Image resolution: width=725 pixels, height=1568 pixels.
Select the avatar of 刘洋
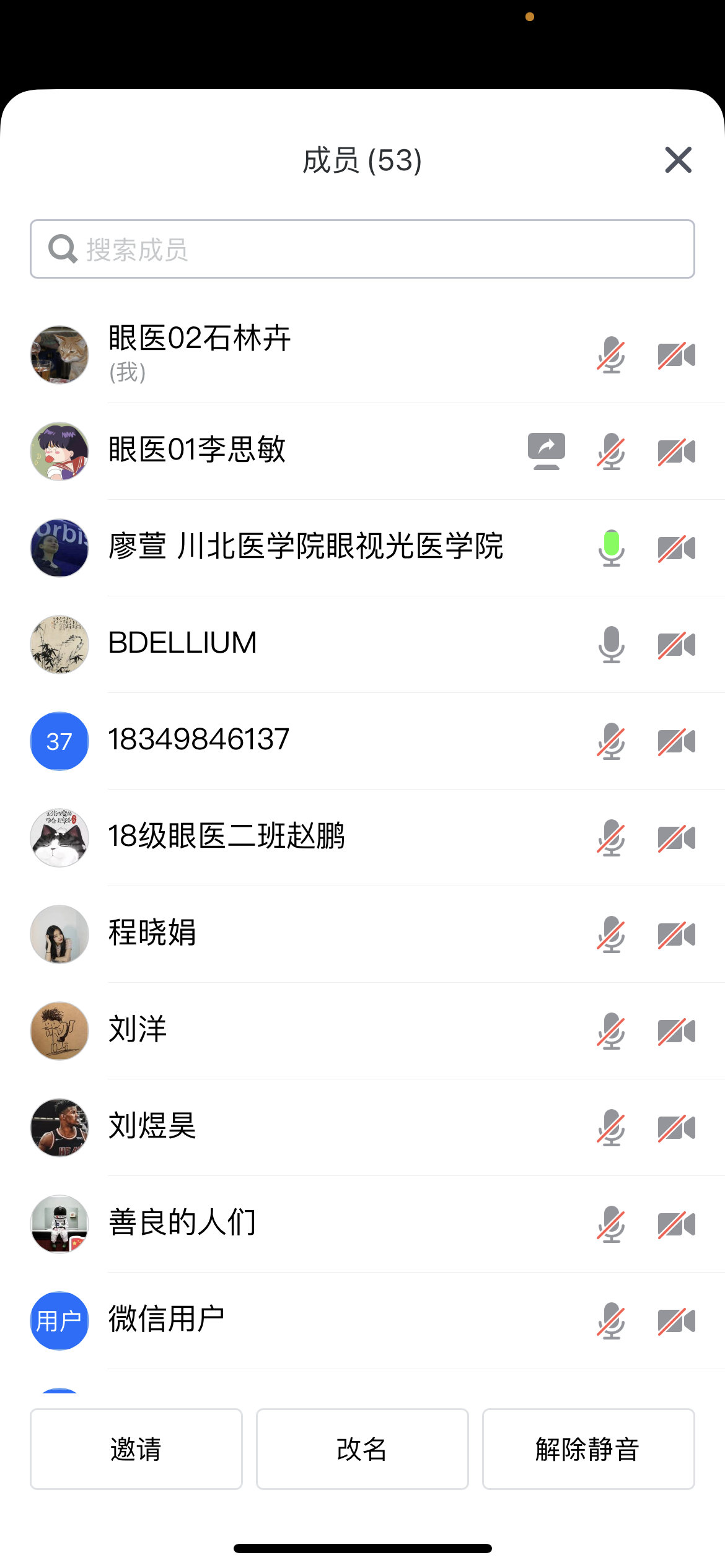click(x=59, y=1031)
